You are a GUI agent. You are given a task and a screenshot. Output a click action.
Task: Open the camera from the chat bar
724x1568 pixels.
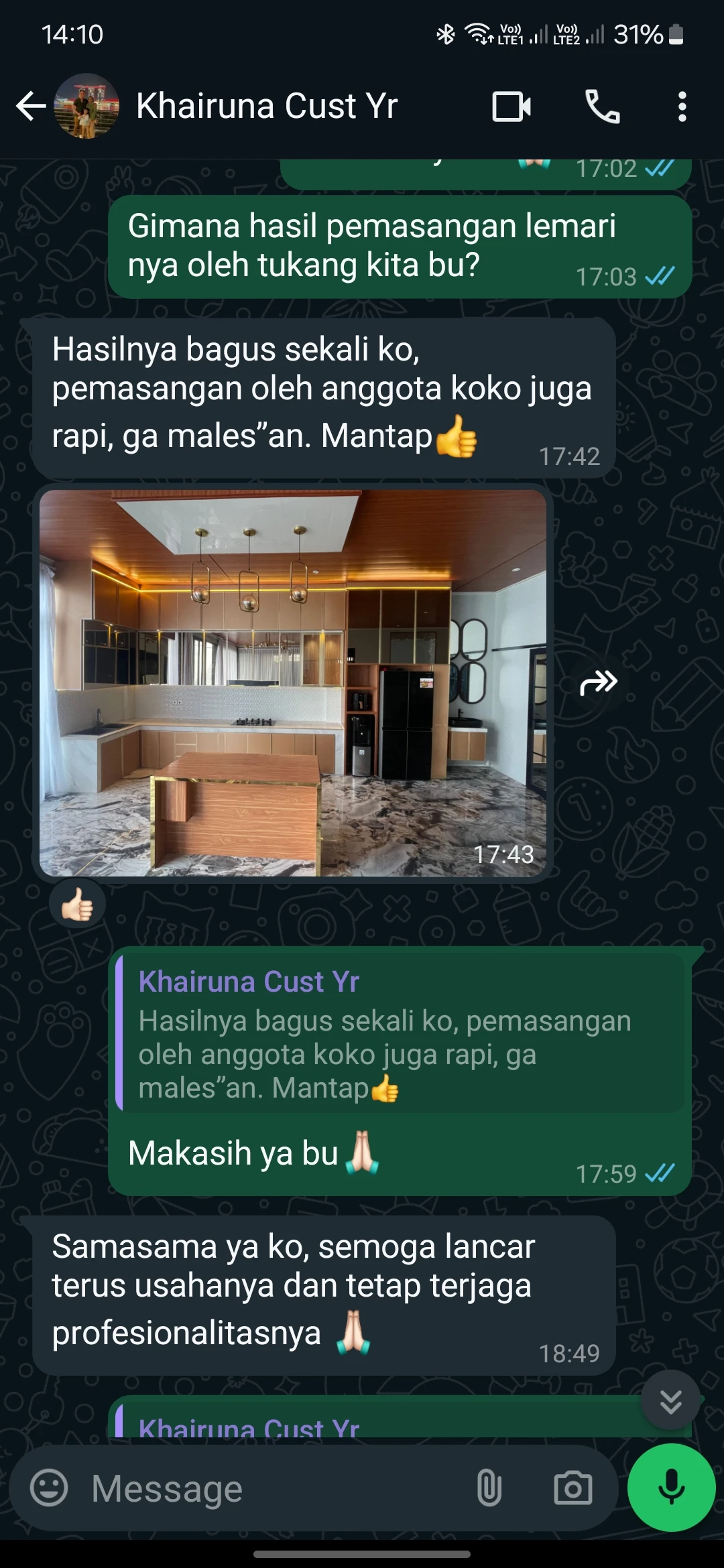[572, 1488]
